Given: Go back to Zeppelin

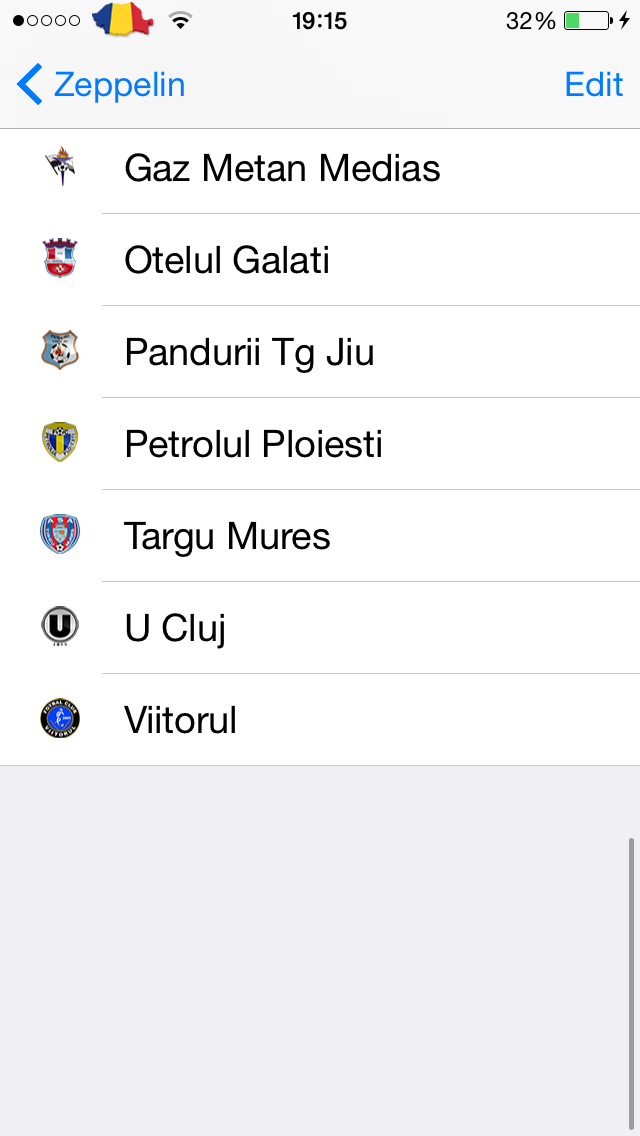Looking at the screenshot, I should pos(101,85).
